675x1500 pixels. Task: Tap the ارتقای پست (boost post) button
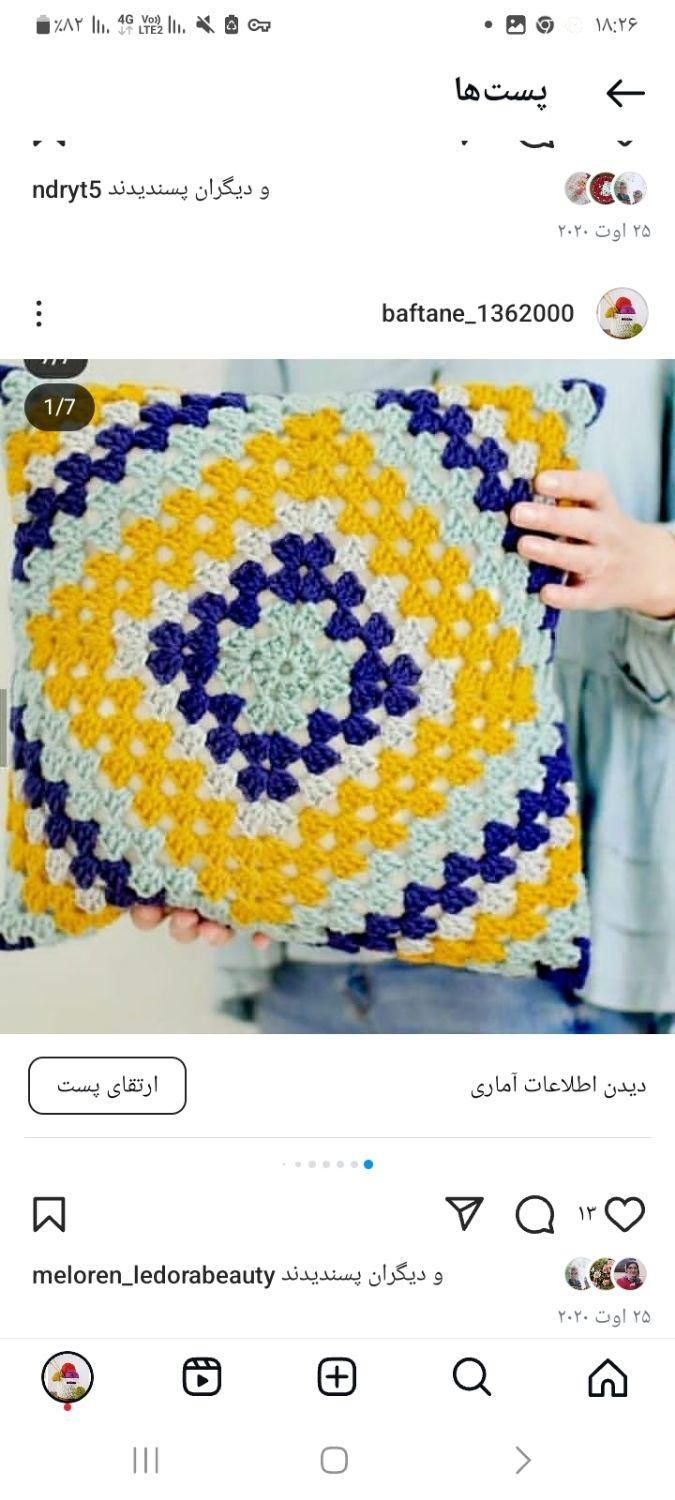pyautogui.click(x=107, y=1086)
